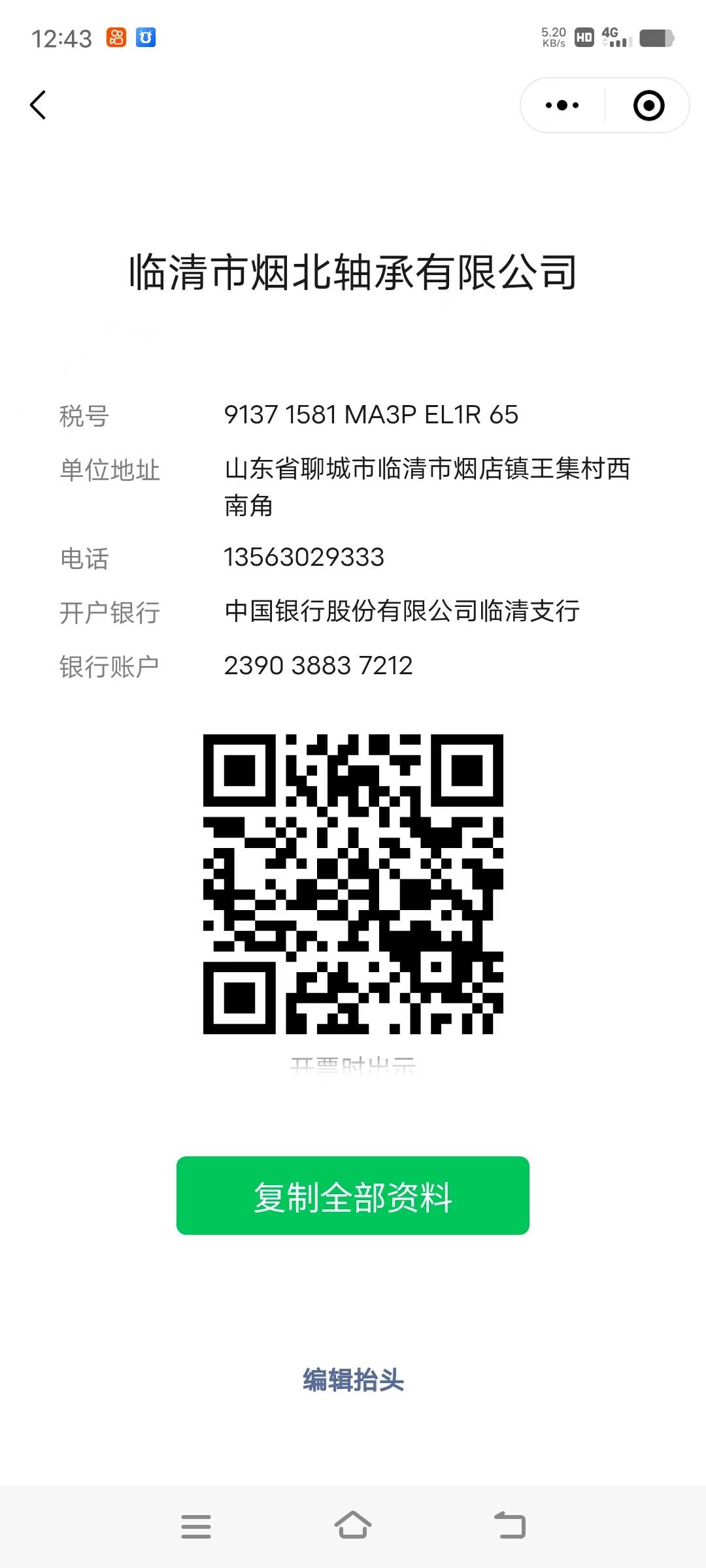The image size is (706, 1568).
Task: Tap the system home button
Action: pyautogui.click(x=353, y=1526)
